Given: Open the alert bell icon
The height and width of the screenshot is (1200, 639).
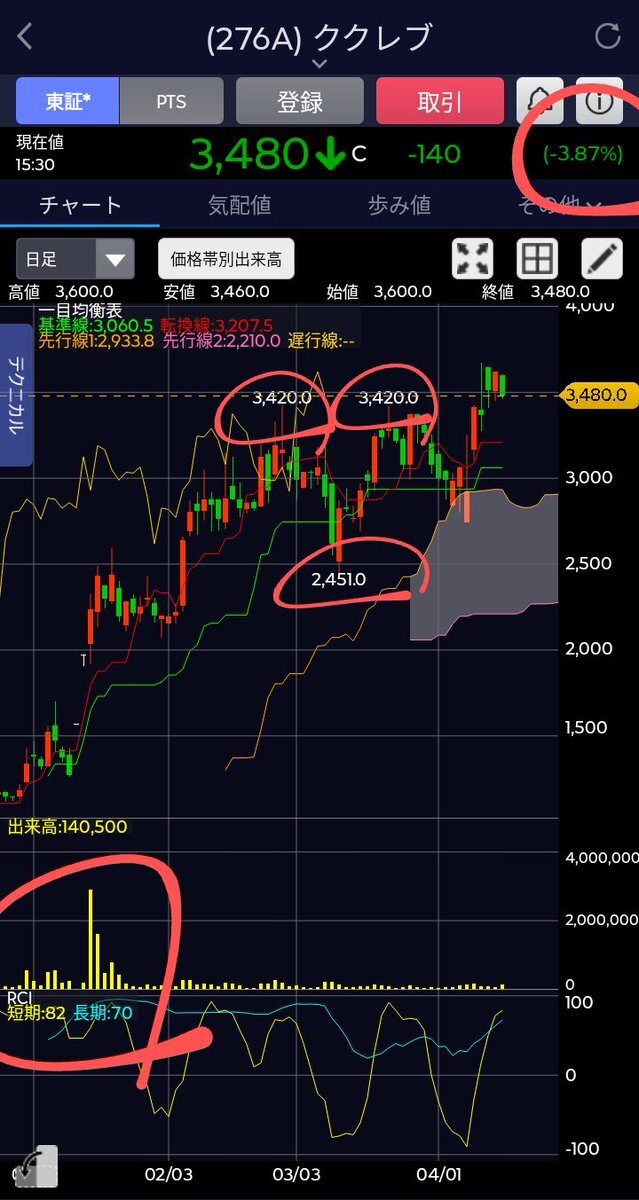Looking at the screenshot, I should (x=540, y=101).
